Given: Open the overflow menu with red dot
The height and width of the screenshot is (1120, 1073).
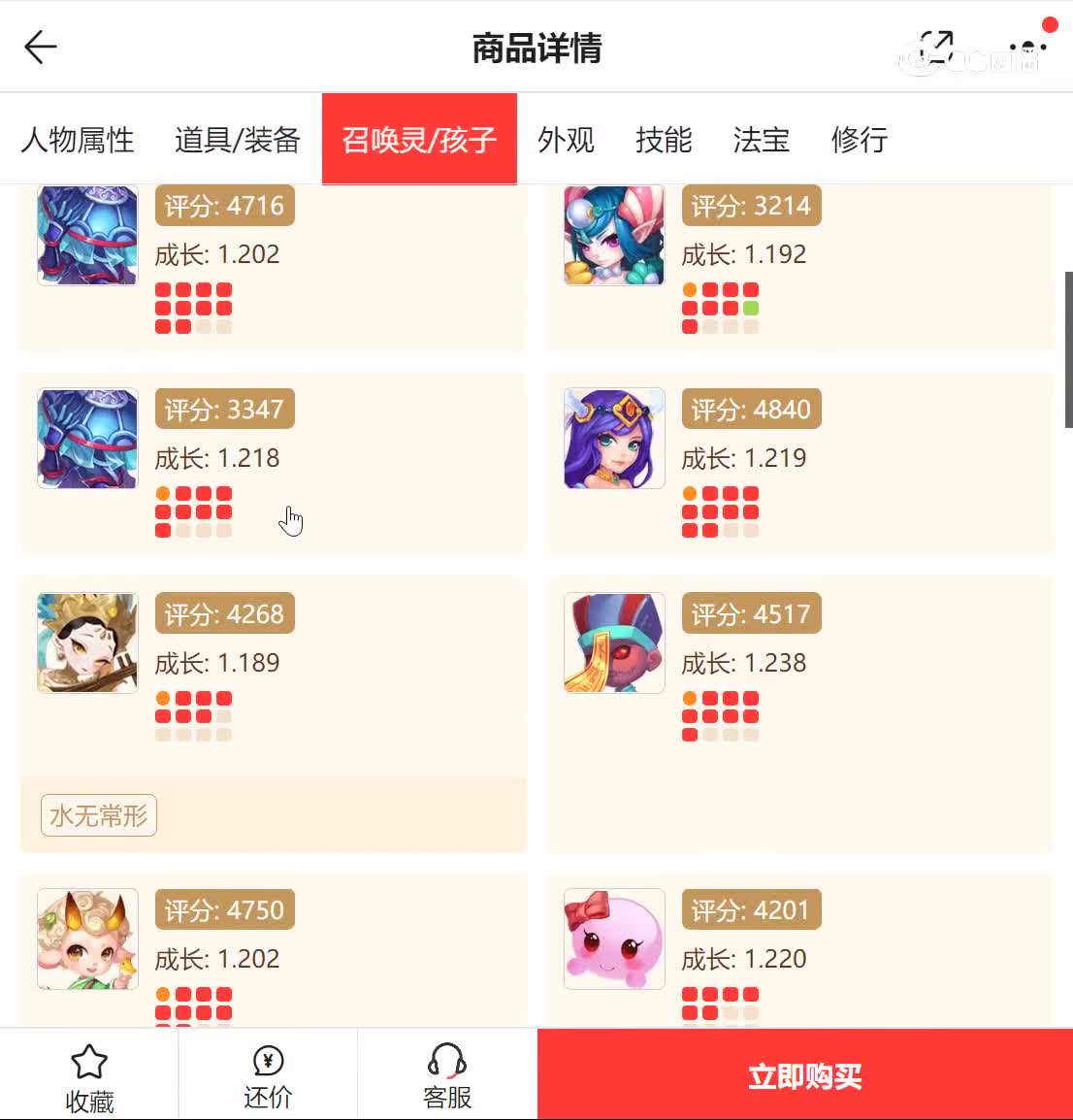Looking at the screenshot, I should tap(1027, 47).
